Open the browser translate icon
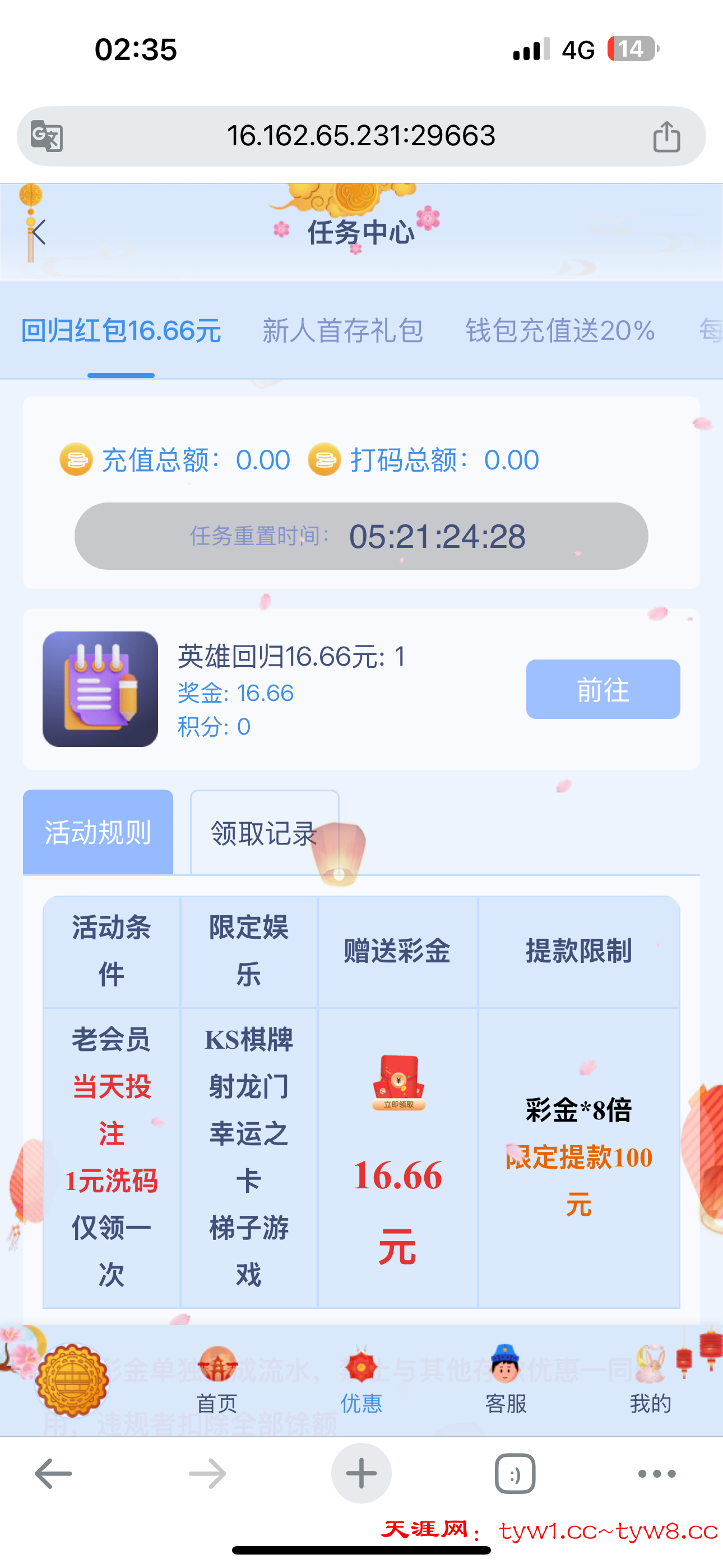The image size is (723, 1568). coord(47,136)
